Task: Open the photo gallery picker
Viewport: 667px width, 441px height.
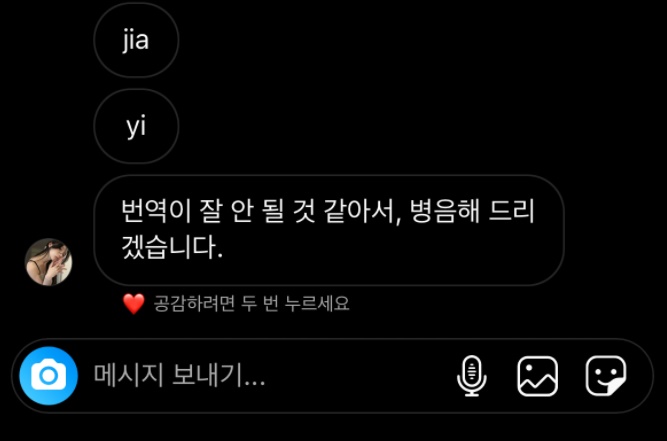Action: [537, 376]
